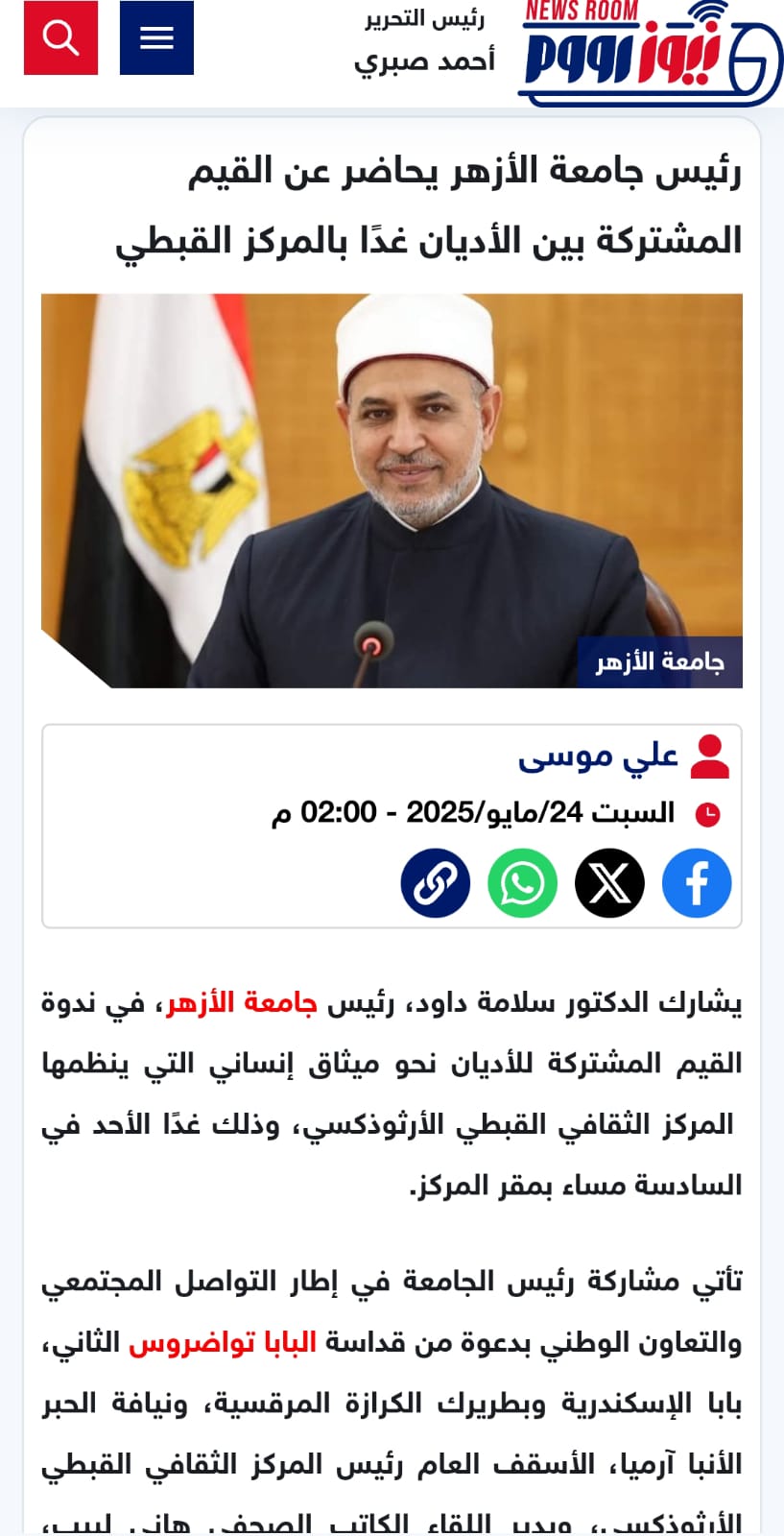The image size is (784, 1536).
Task: Copy the article link
Action: [x=435, y=883]
